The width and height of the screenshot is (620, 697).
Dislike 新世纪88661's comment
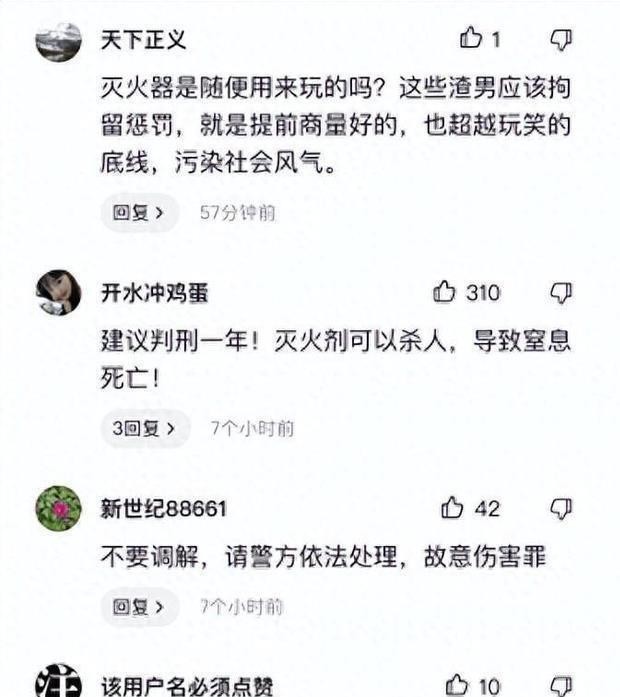pos(562,508)
